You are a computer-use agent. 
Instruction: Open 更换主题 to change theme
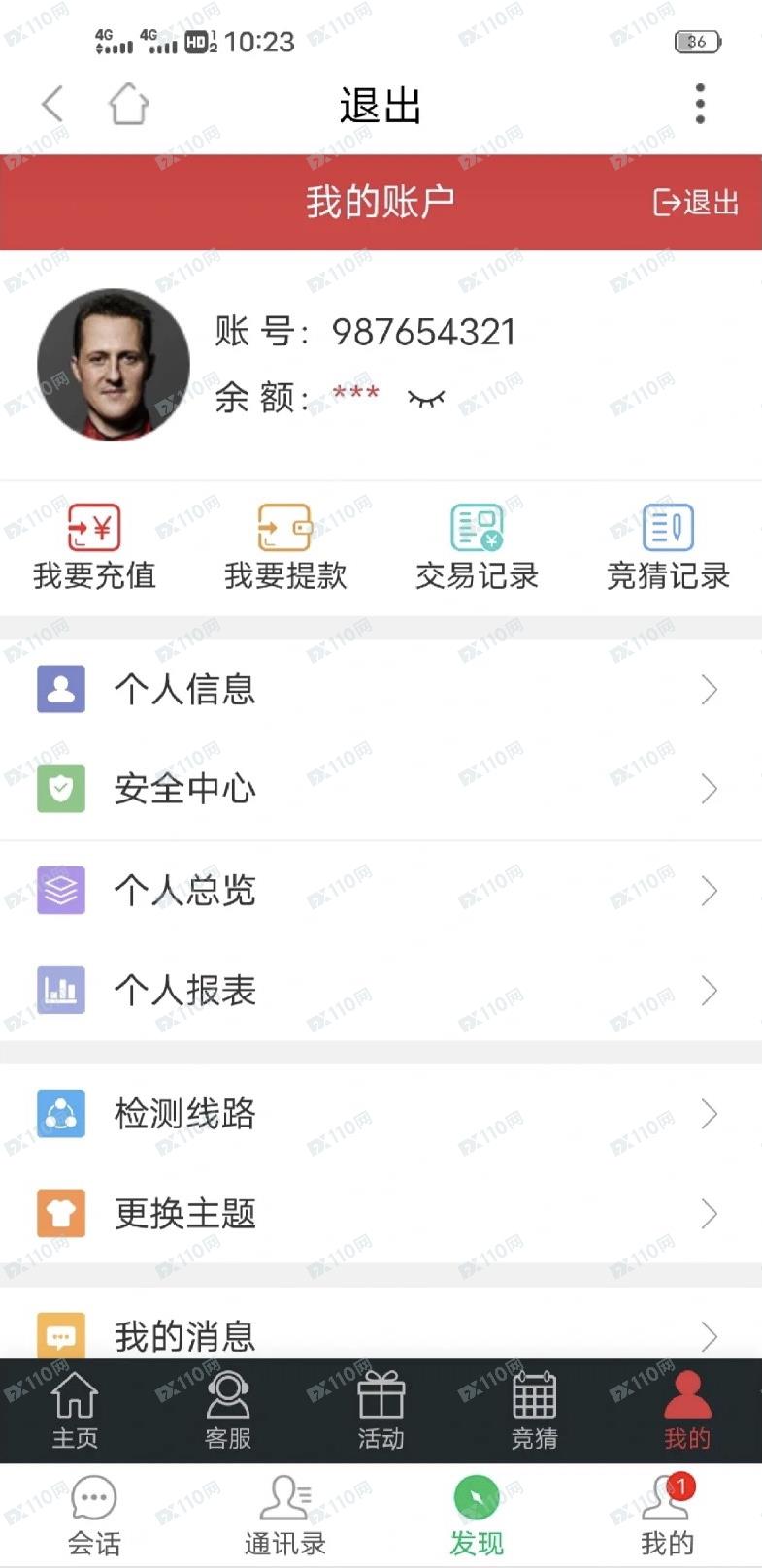[x=381, y=1214]
